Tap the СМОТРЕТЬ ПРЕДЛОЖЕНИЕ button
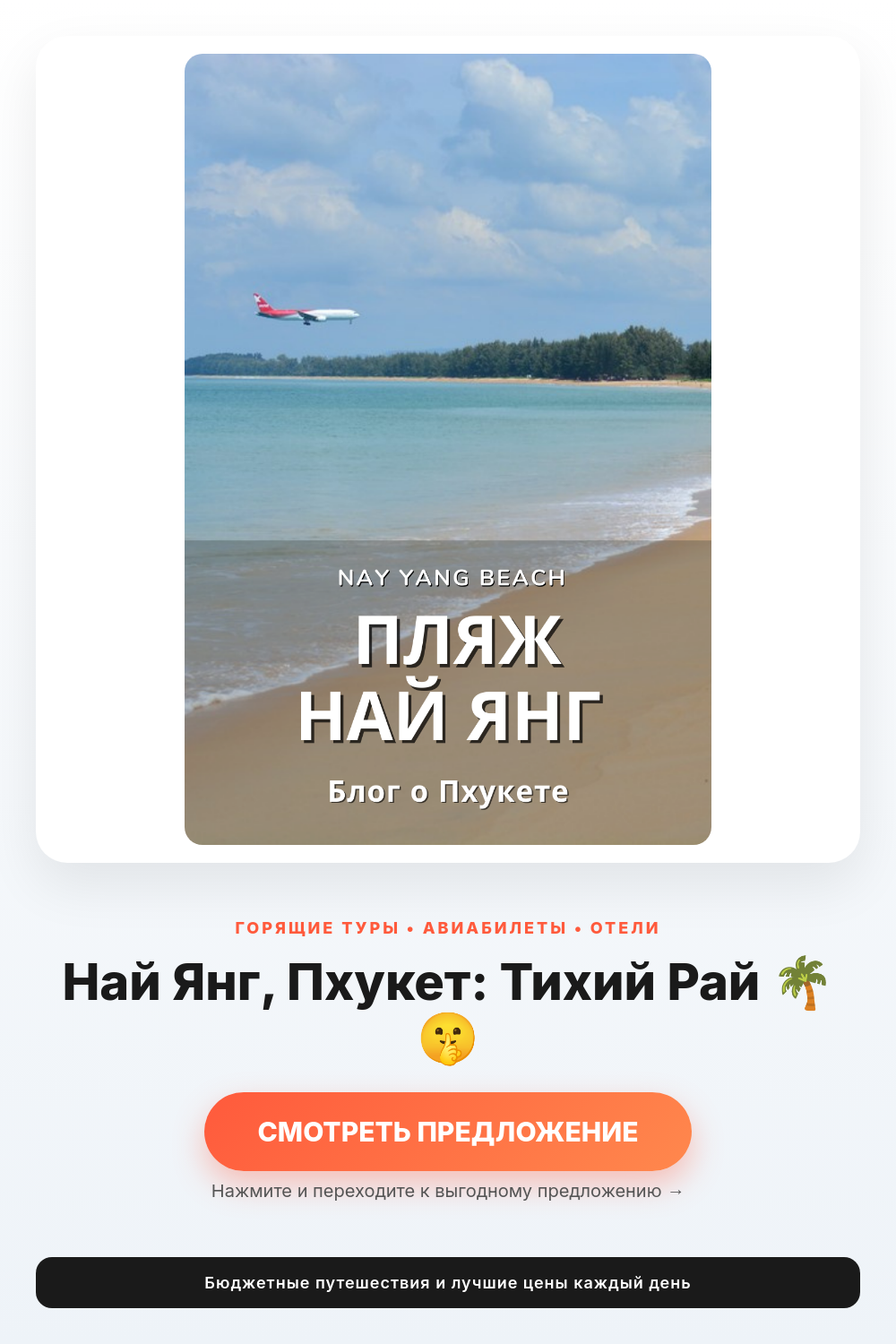 pos(448,1132)
